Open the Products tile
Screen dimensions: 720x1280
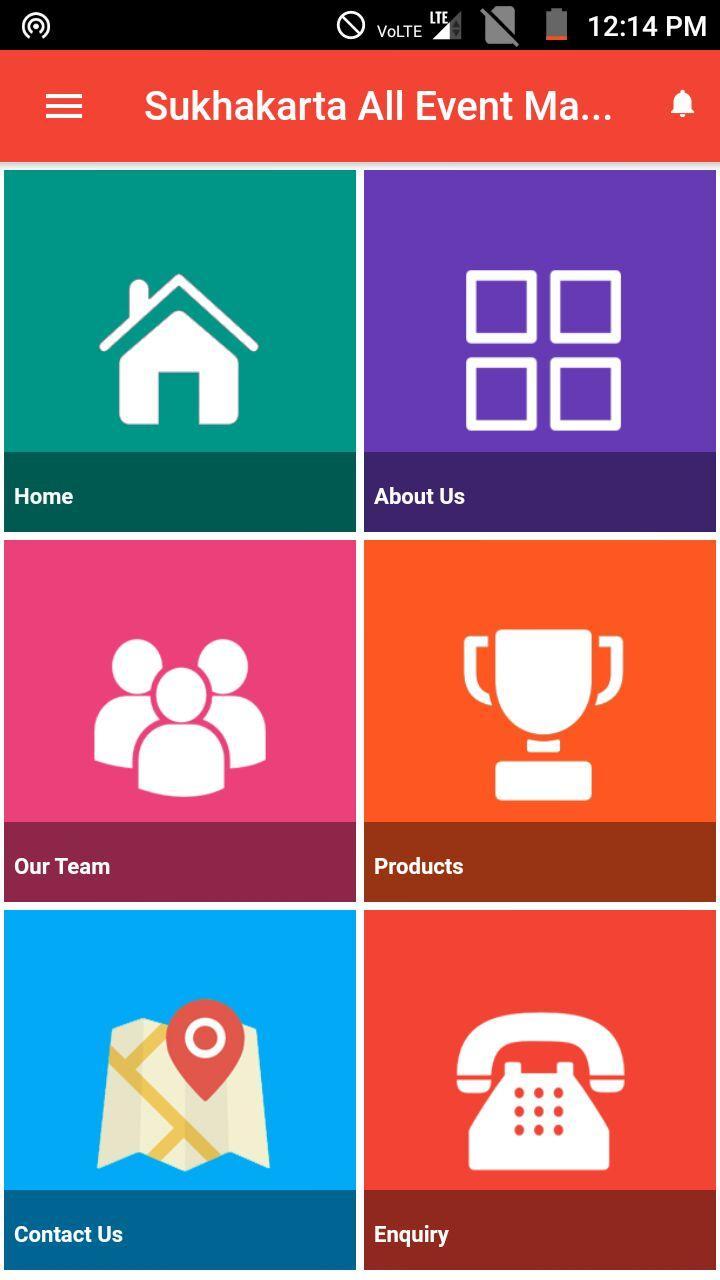click(x=540, y=720)
